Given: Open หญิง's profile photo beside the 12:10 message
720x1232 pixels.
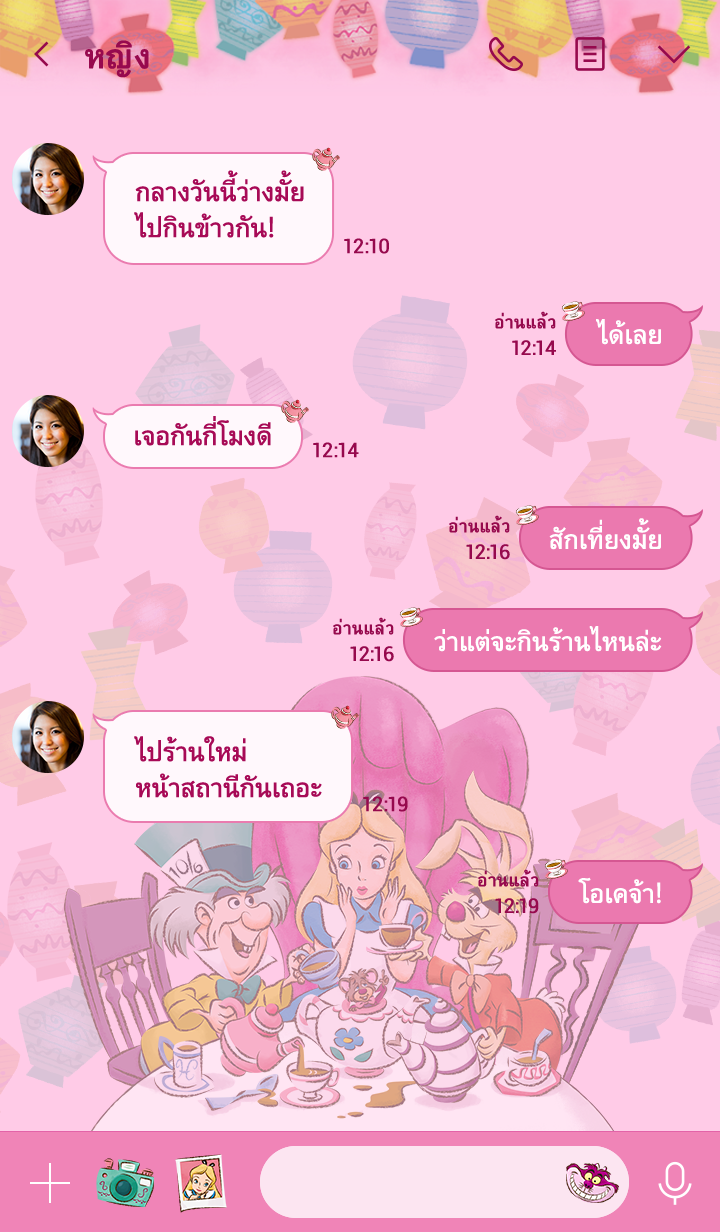Looking at the screenshot, I should pos(48,179).
